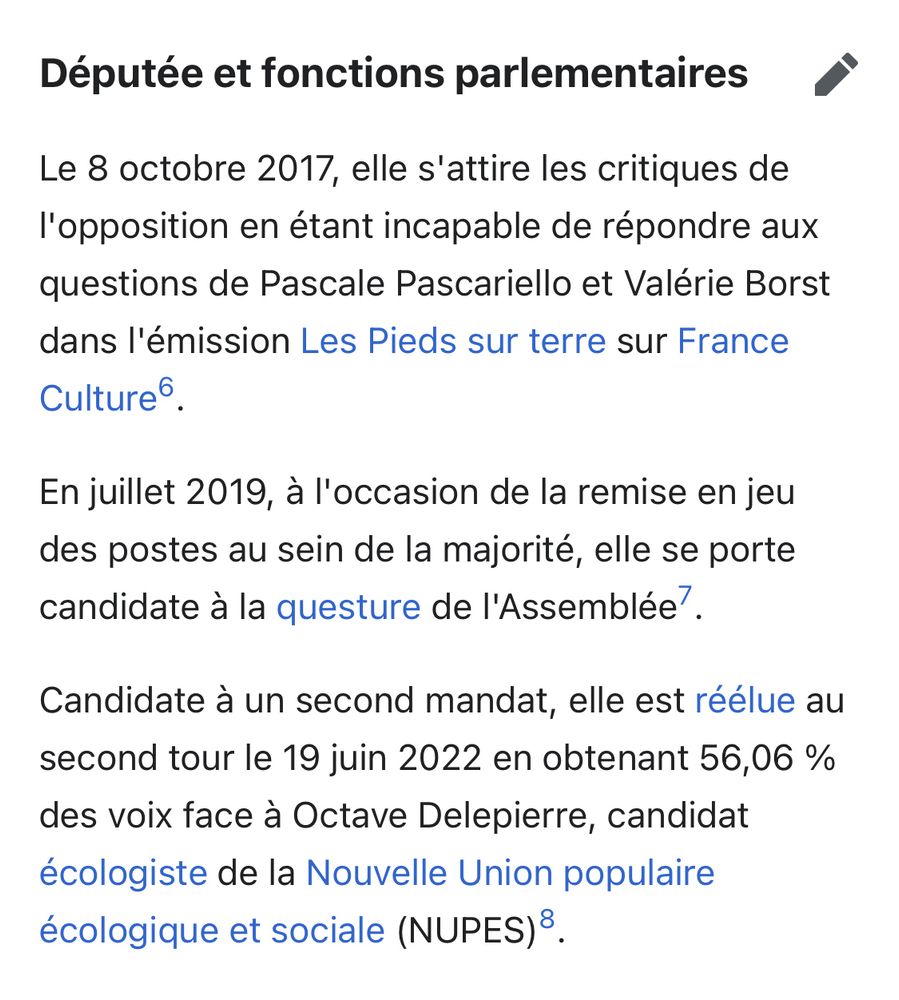899x1000 pixels.
Task: Open the questure article link
Action: pos(348,607)
